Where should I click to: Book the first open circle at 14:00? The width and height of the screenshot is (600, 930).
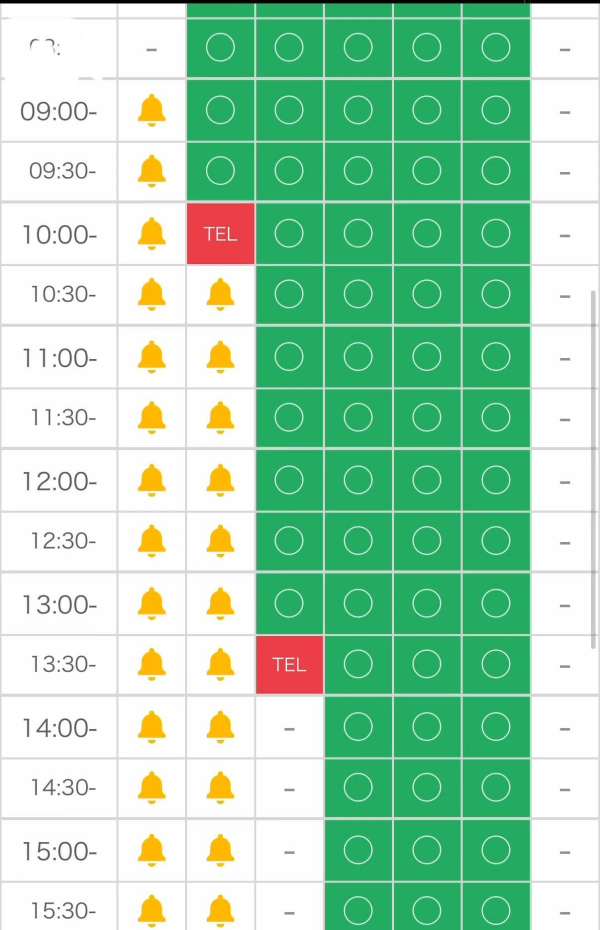click(358, 727)
